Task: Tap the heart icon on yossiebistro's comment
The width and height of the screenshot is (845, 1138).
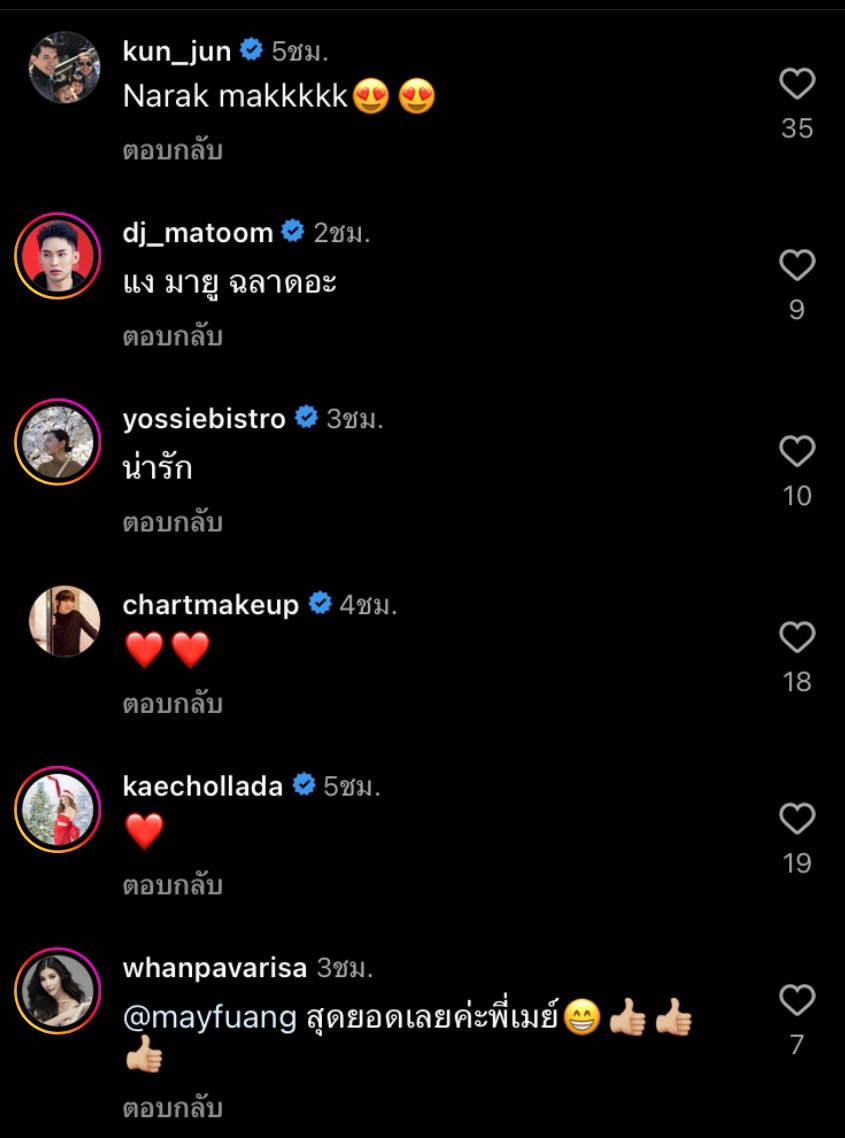Action: click(x=797, y=450)
